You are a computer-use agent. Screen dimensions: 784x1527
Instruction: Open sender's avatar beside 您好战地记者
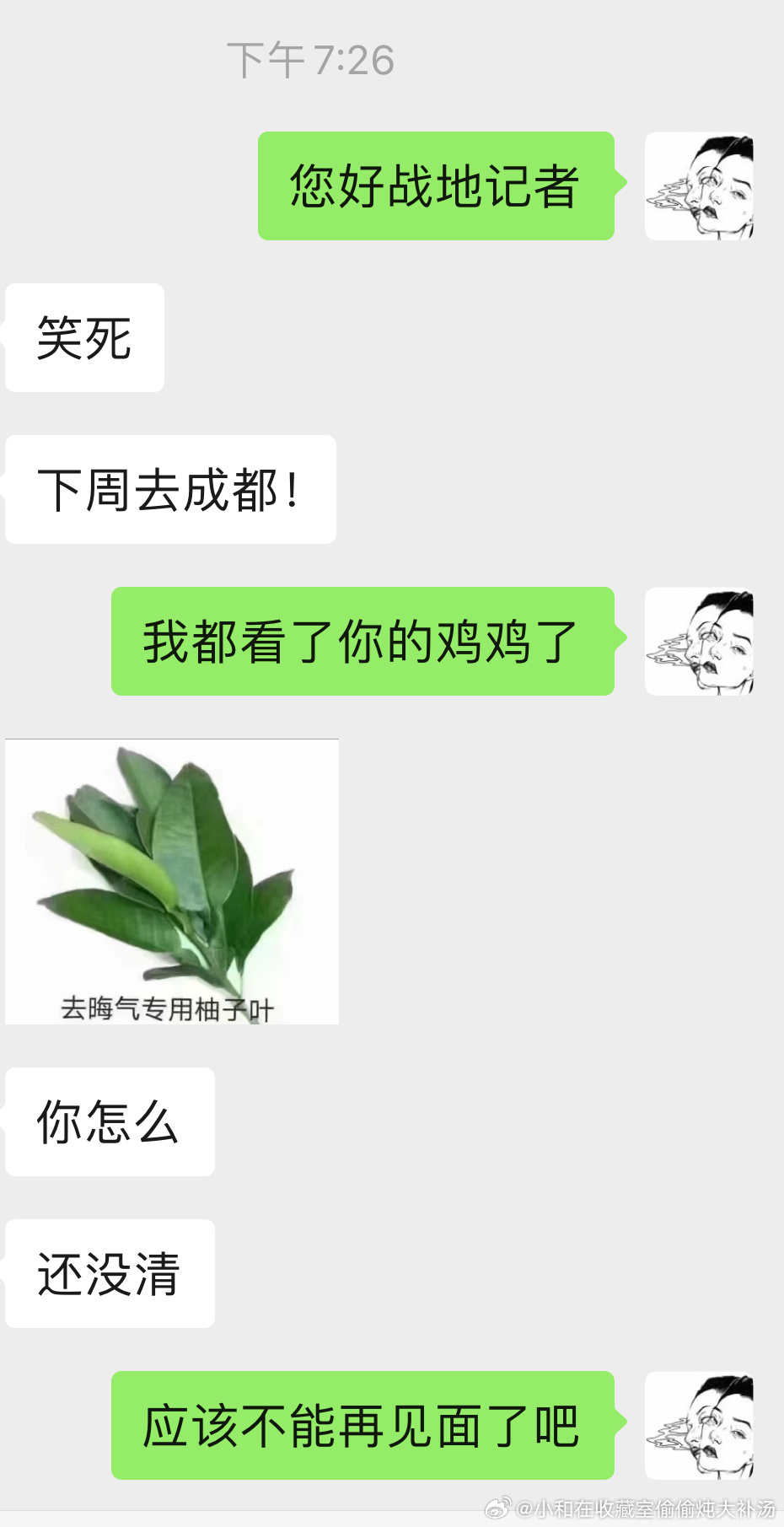699,186
